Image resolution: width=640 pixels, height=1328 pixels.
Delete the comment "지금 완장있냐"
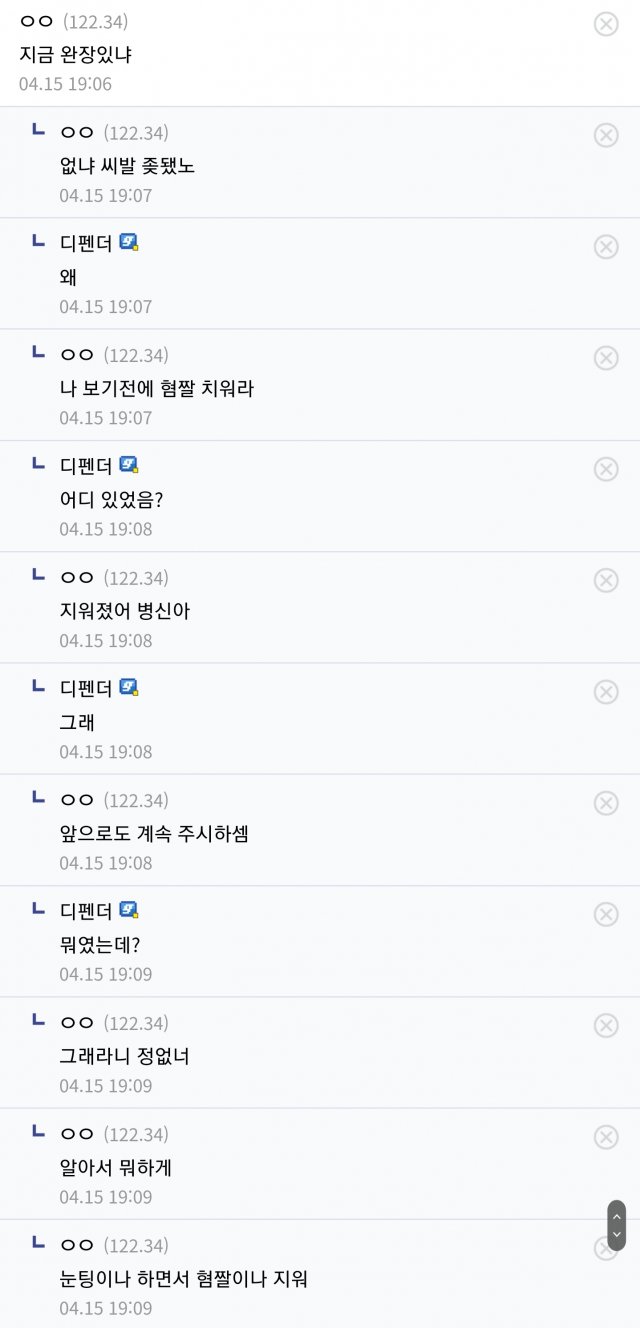[x=606, y=24]
